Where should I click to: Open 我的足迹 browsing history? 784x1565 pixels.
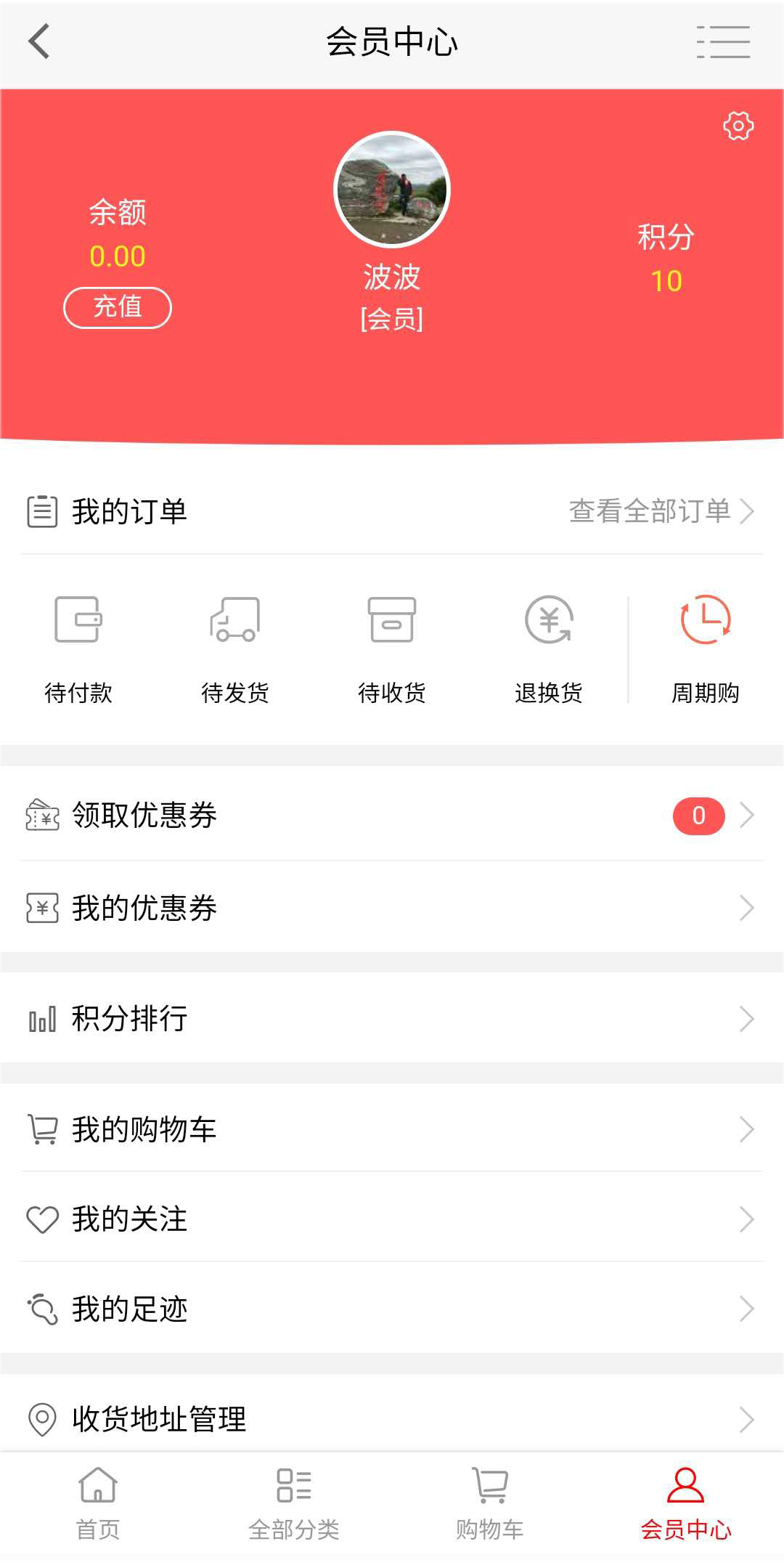point(392,1309)
